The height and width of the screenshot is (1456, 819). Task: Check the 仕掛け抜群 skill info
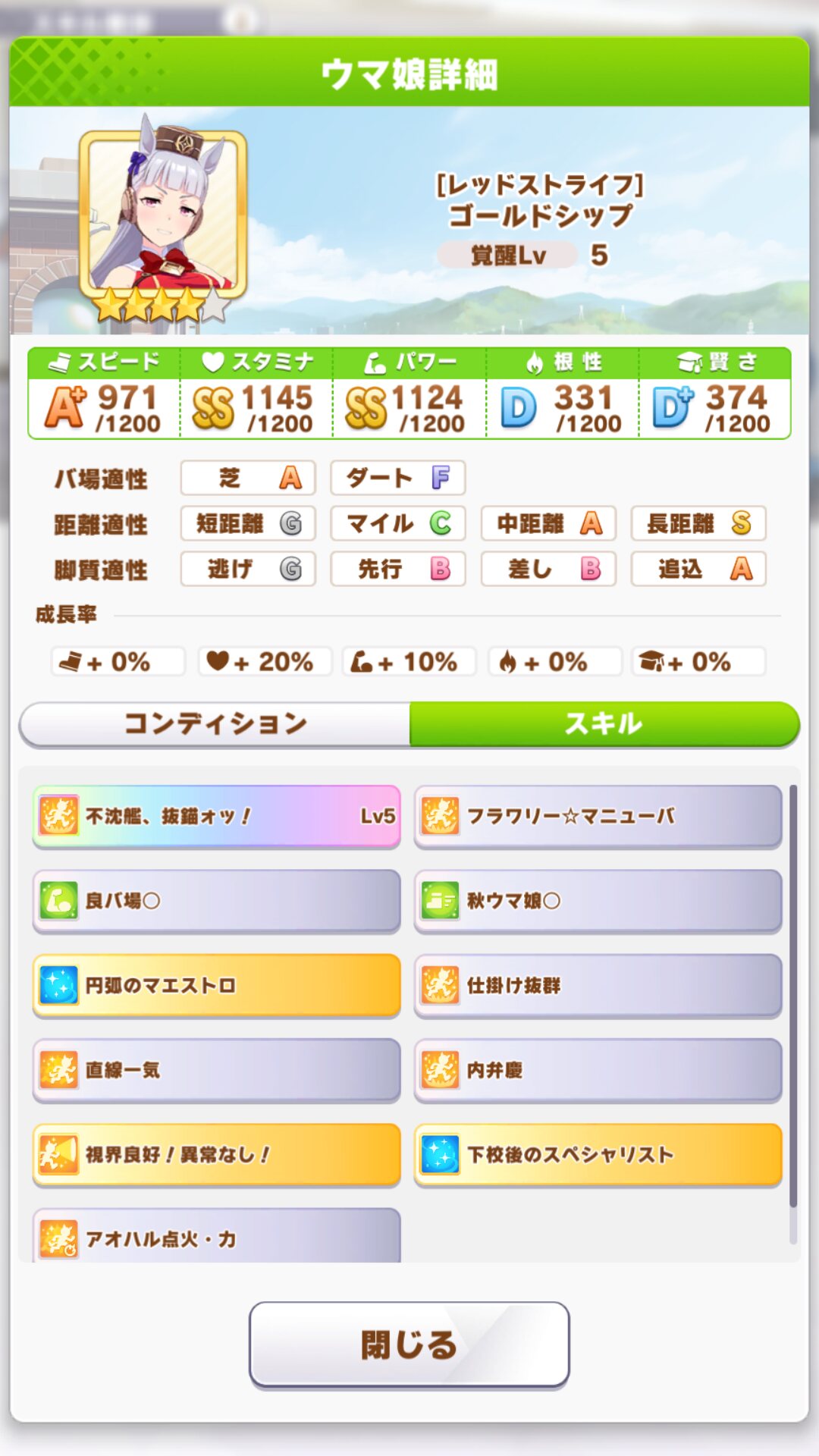598,985
